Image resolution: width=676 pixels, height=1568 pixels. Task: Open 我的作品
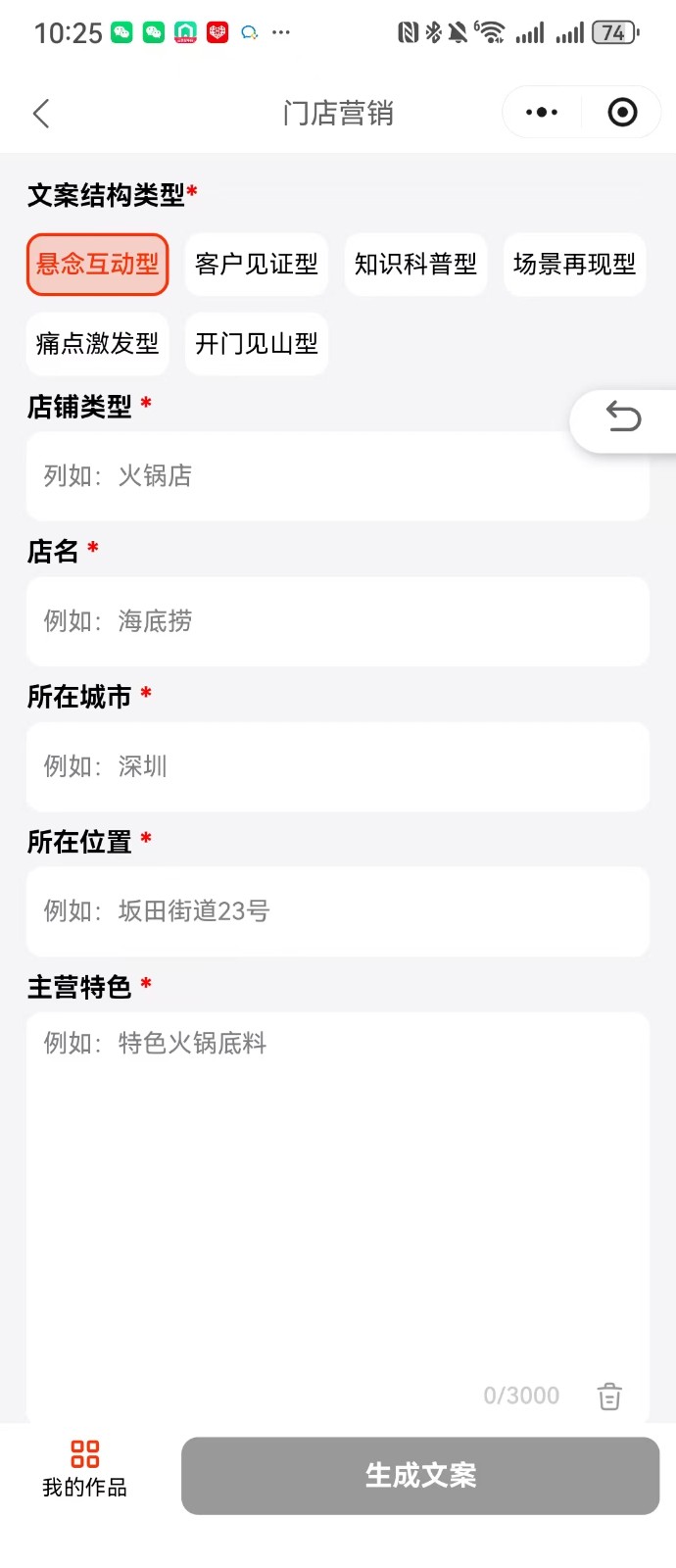tap(84, 1468)
